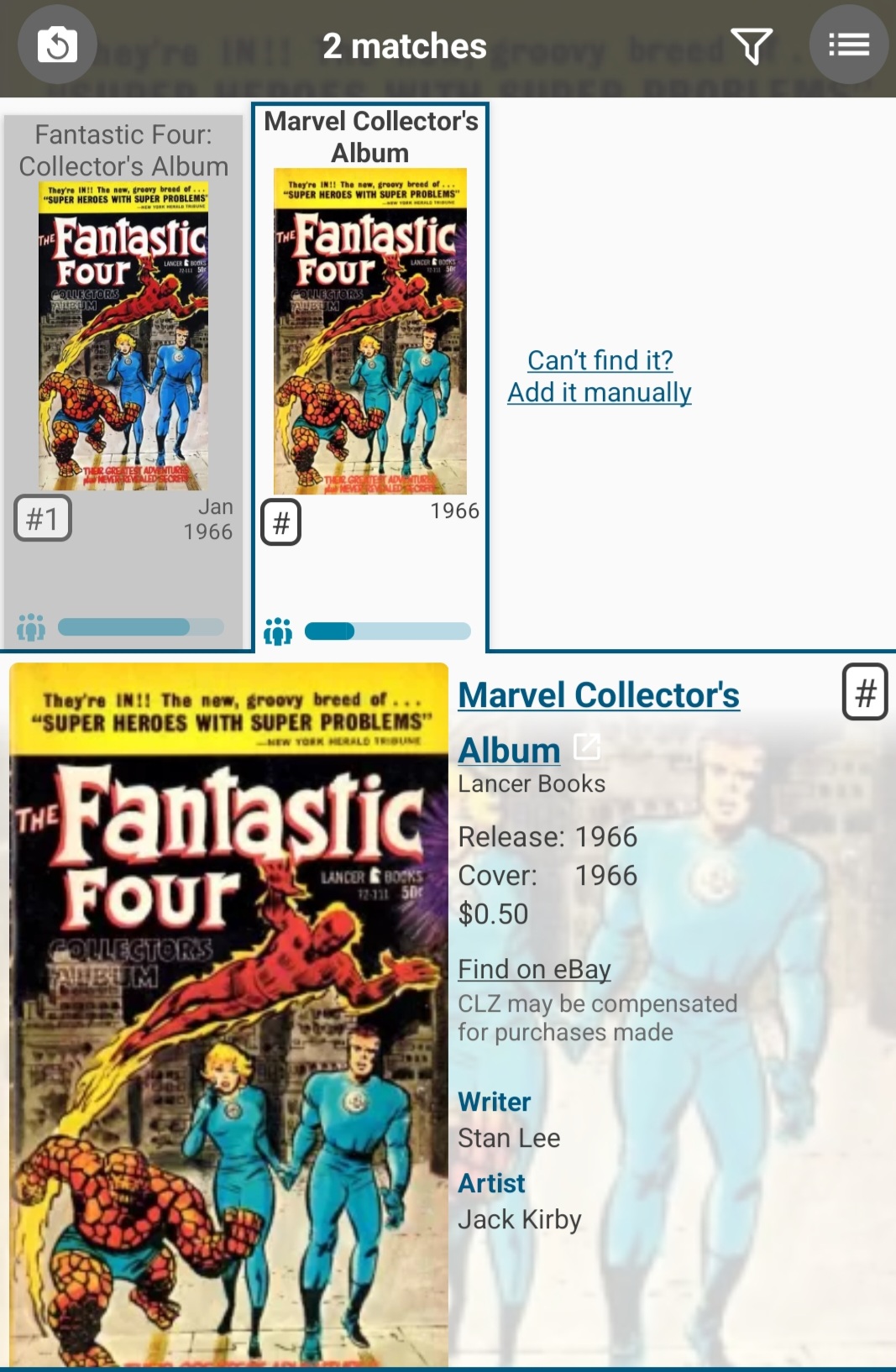Image resolution: width=896 pixels, height=1372 pixels.
Task: Switch to list view
Action: coord(848,45)
